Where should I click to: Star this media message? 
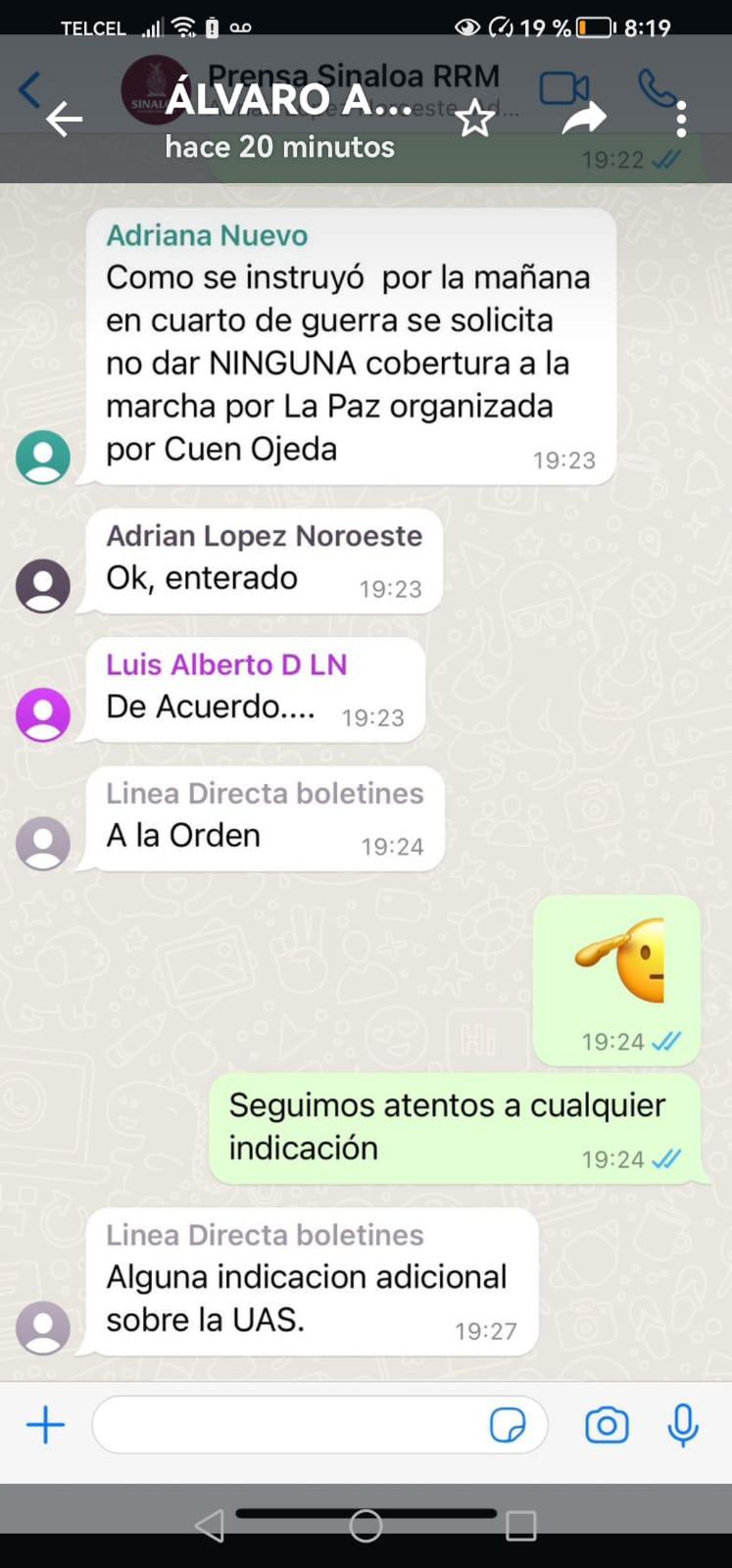pos(475,120)
